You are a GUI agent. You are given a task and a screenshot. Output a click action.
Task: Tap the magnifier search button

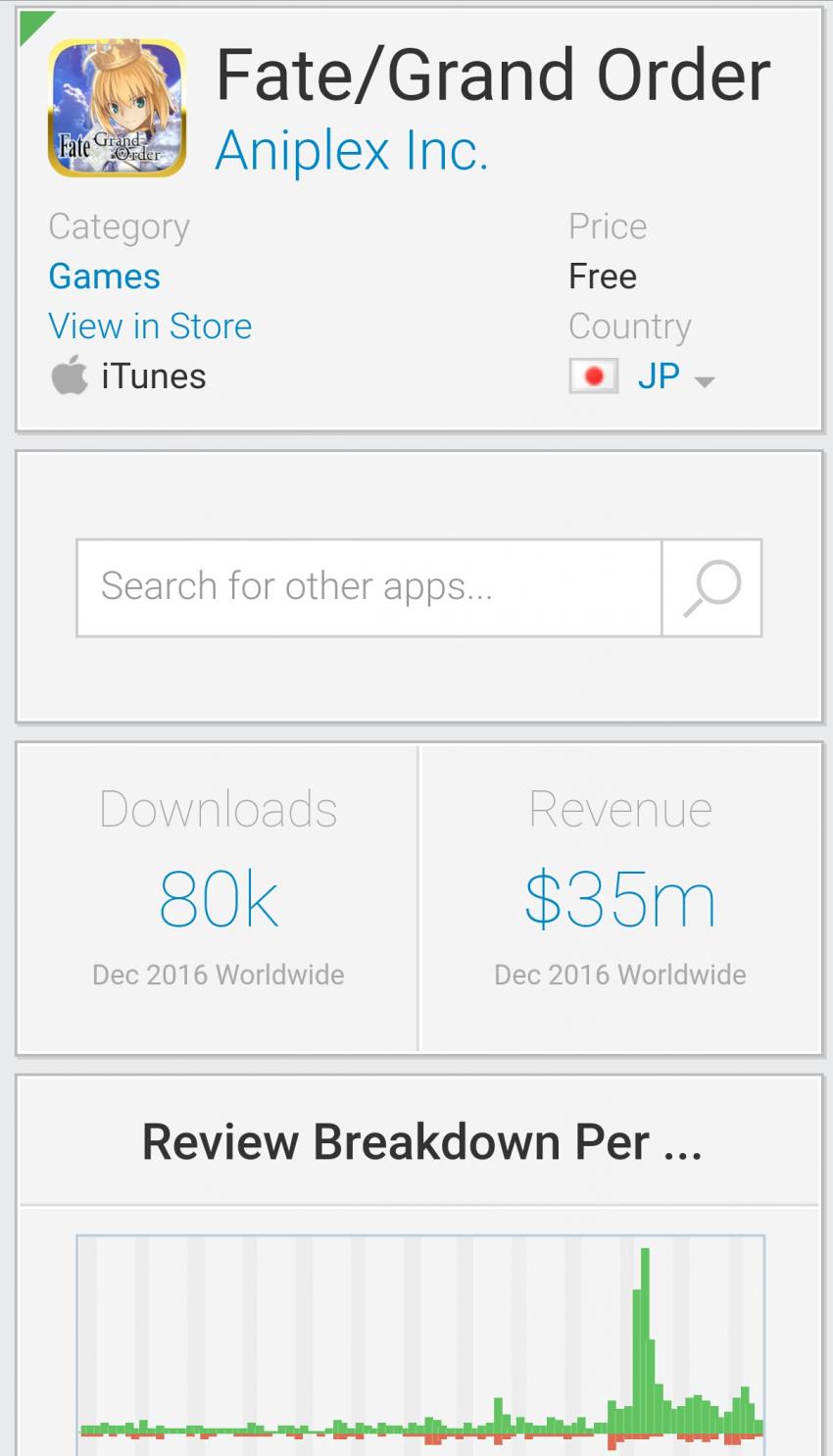[711, 587]
